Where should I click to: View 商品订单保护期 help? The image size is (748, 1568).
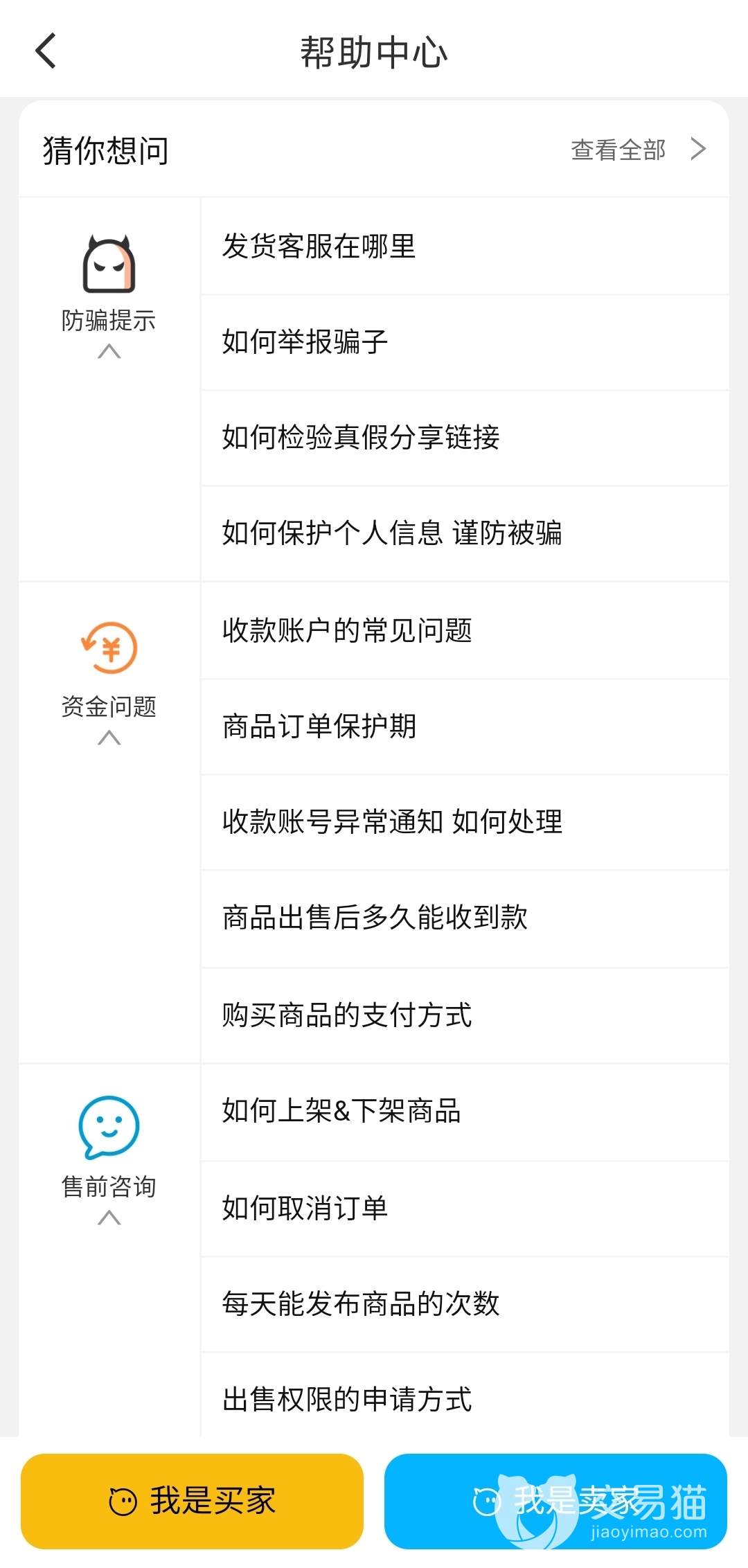tap(464, 727)
